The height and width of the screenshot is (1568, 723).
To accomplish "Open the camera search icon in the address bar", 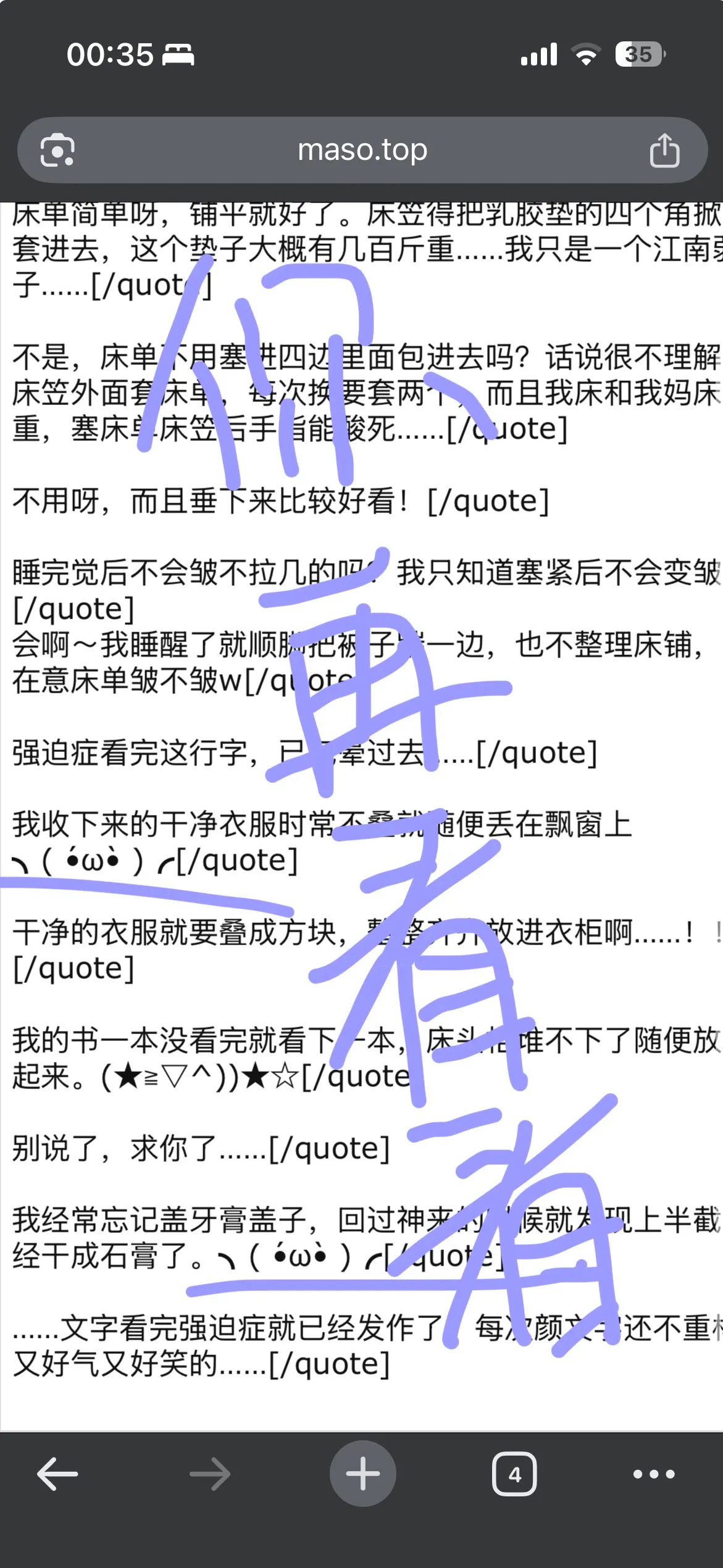I will click(57, 150).
